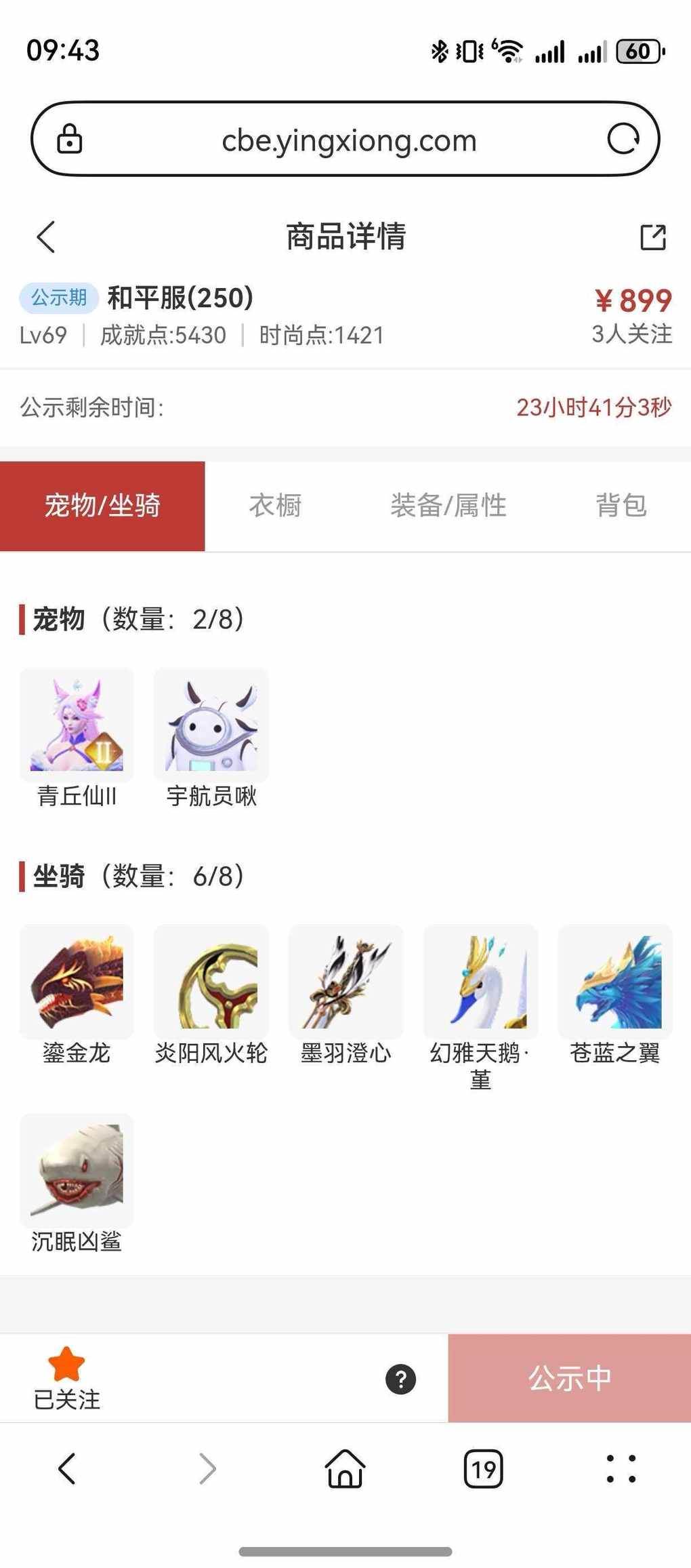Open the 苍蓝之翼 mount

point(614,982)
